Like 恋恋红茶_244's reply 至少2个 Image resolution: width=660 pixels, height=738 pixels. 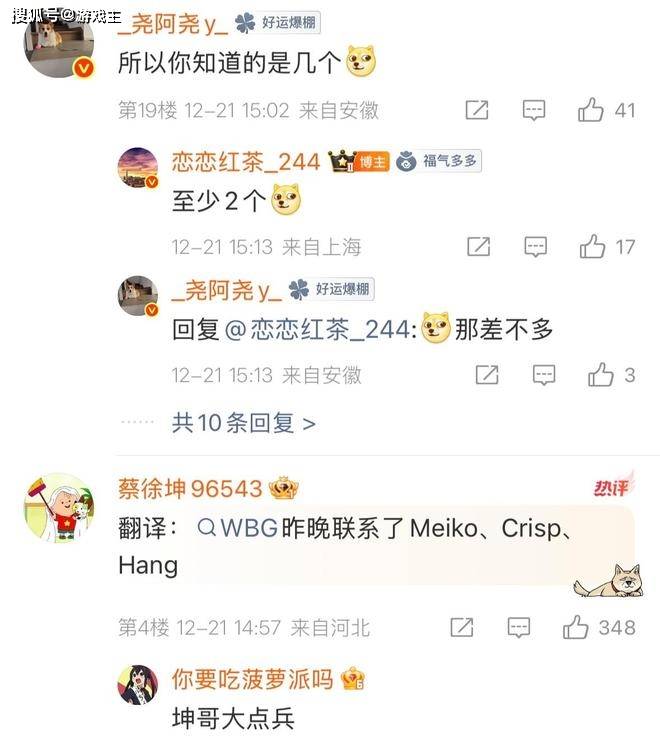click(x=593, y=246)
